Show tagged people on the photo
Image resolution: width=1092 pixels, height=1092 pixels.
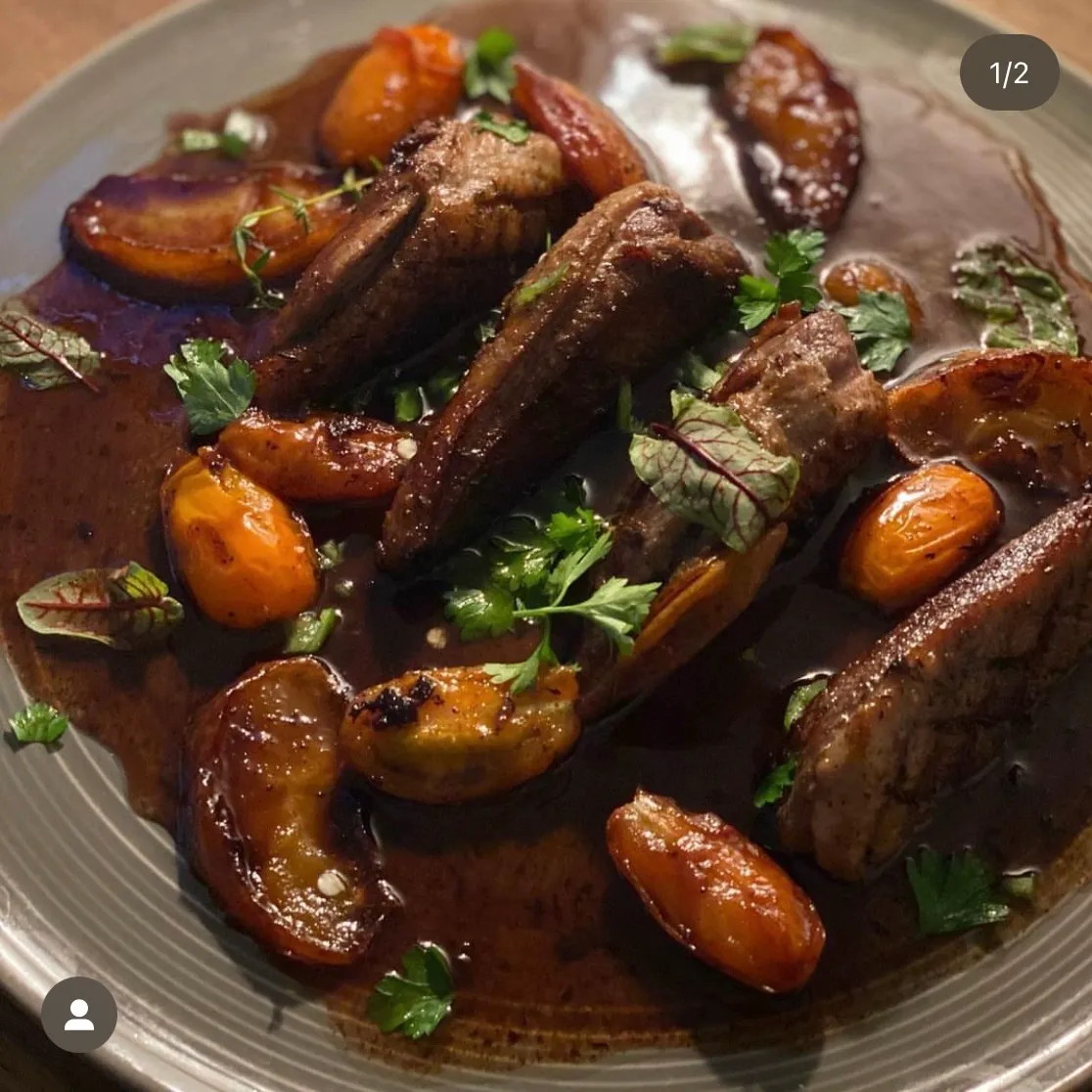pyautogui.click(x=79, y=1015)
